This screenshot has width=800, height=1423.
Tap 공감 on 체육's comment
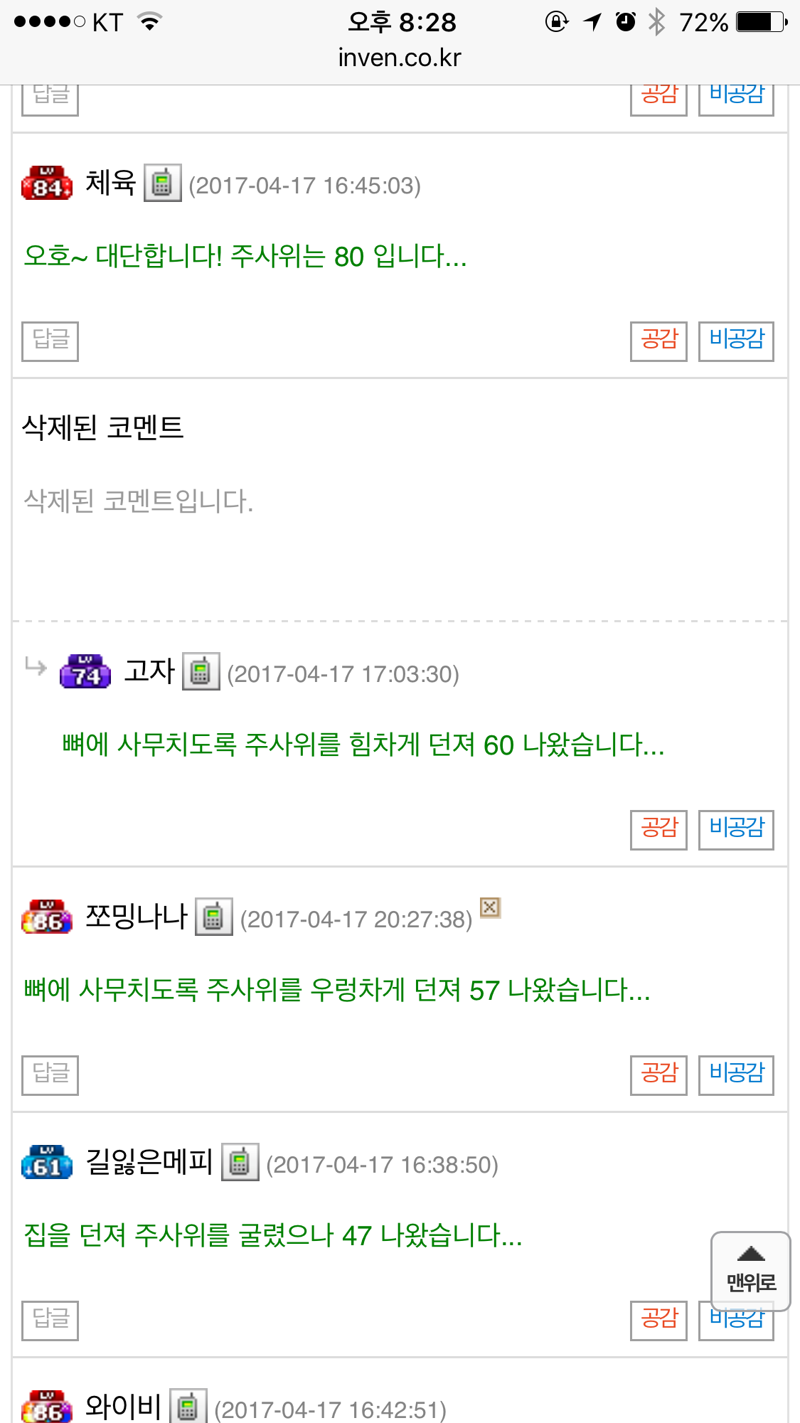[659, 341]
